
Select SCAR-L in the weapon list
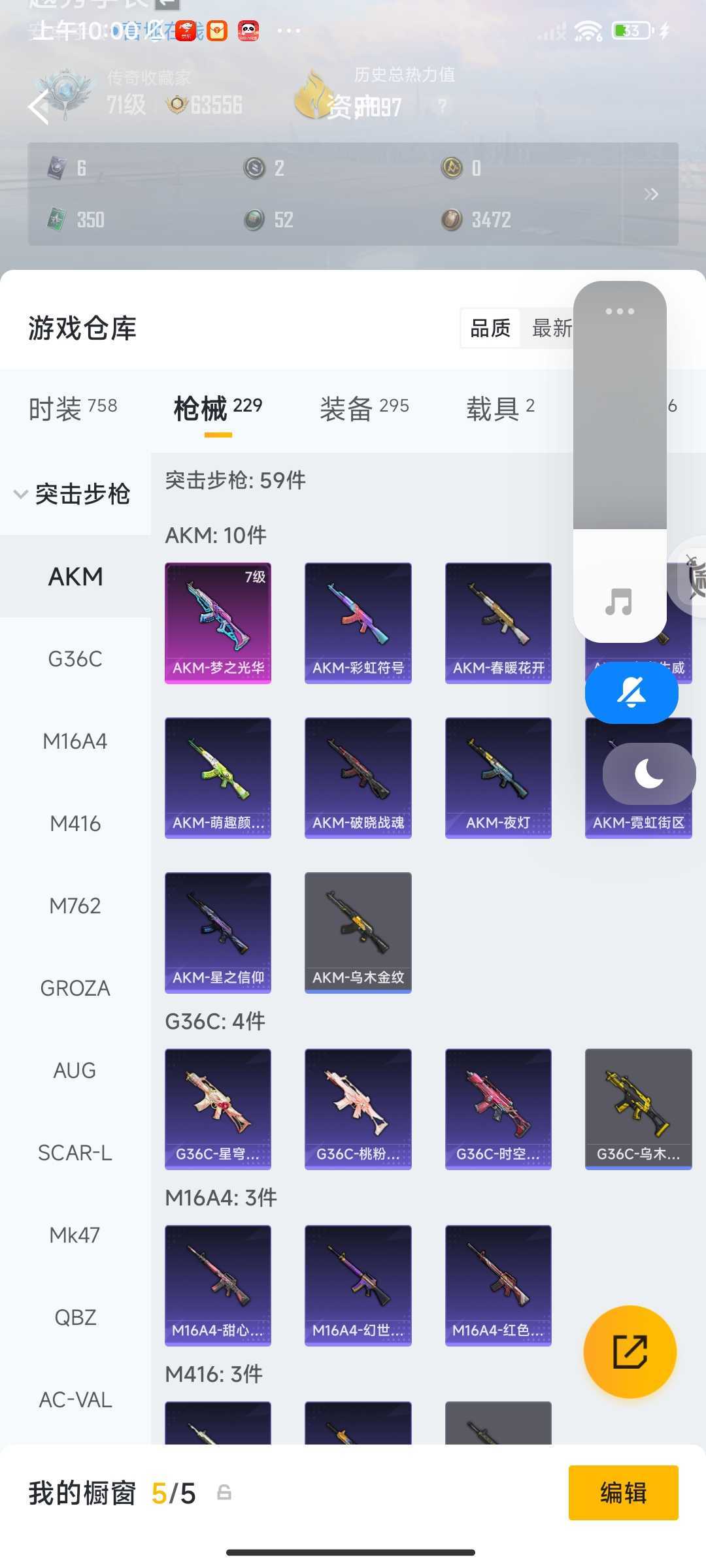(x=75, y=1152)
